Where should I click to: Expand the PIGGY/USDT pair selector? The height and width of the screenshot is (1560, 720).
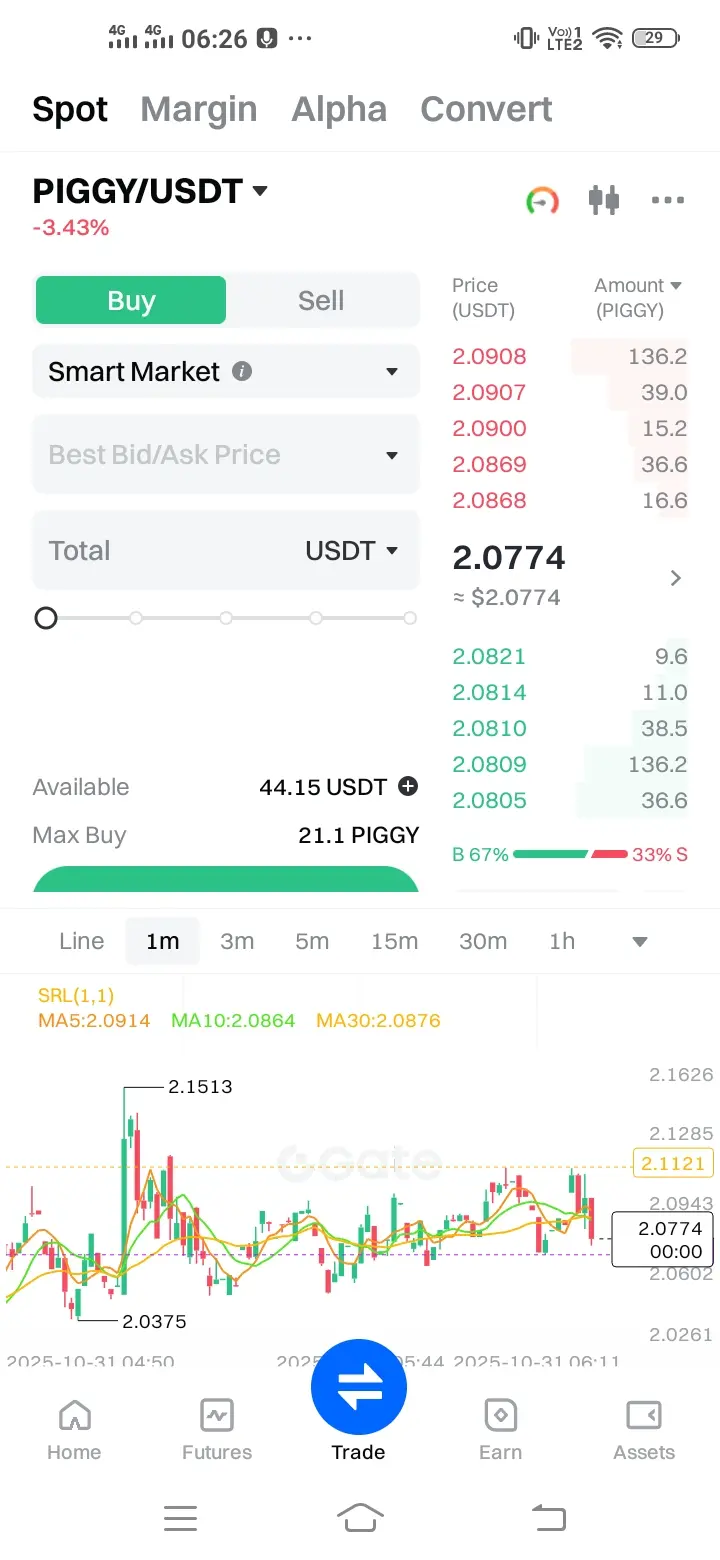point(150,190)
